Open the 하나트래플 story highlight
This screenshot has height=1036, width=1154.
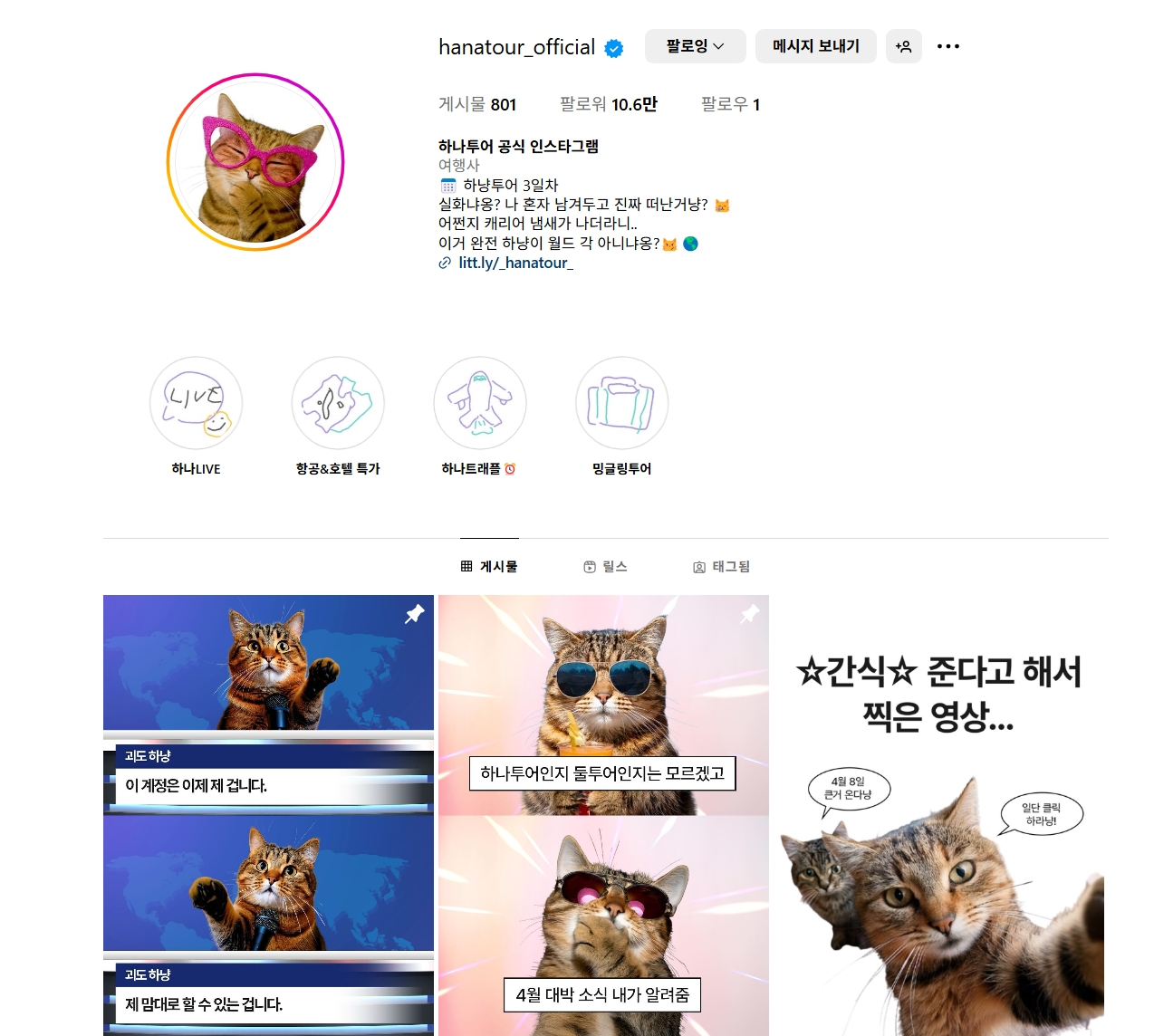coord(479,403)
